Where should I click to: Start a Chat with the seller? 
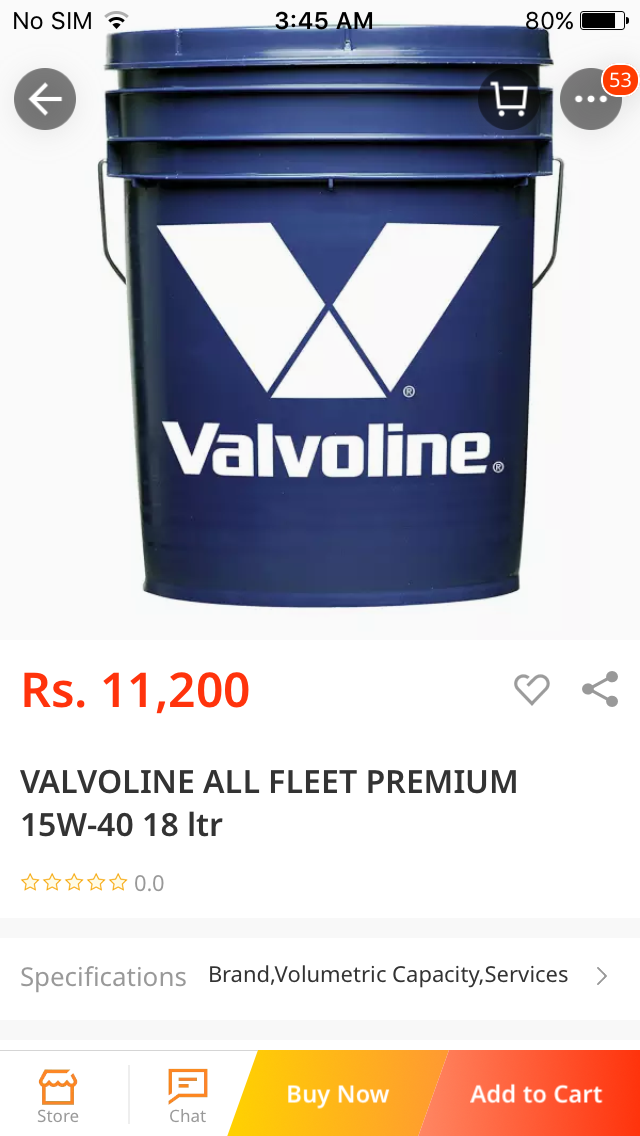[x=188, y=1096]
